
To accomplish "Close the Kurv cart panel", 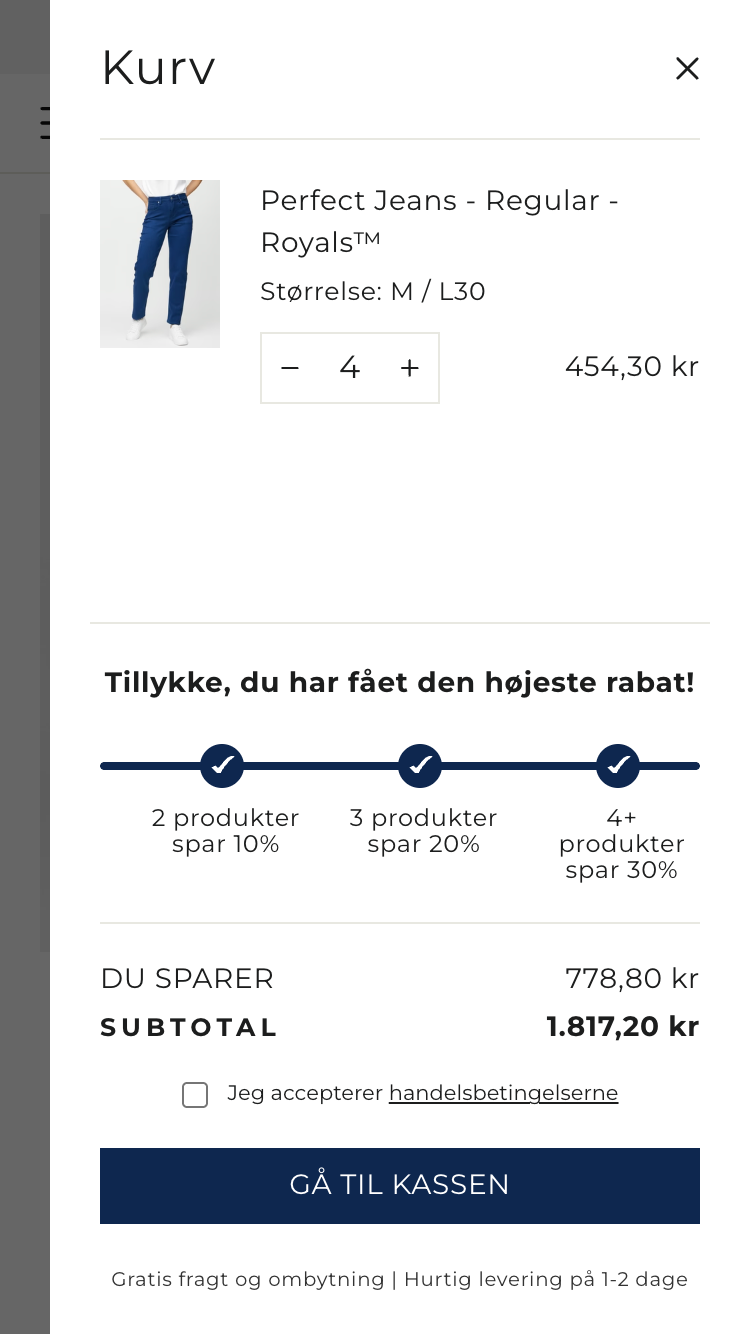I will pyautogui.click(x=686, y=69).
